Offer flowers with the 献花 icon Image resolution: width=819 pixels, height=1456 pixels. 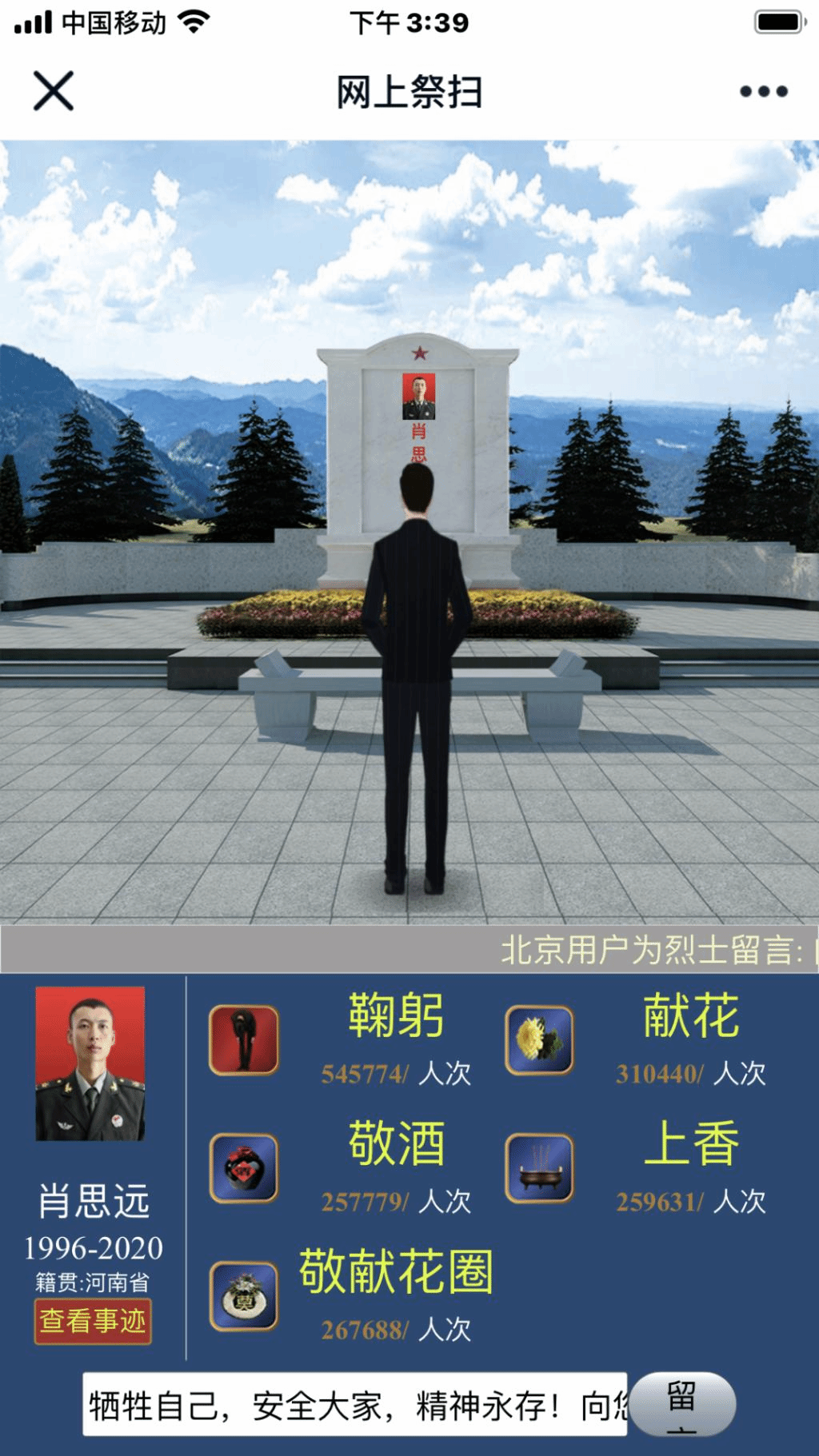tap(539, 1039)
